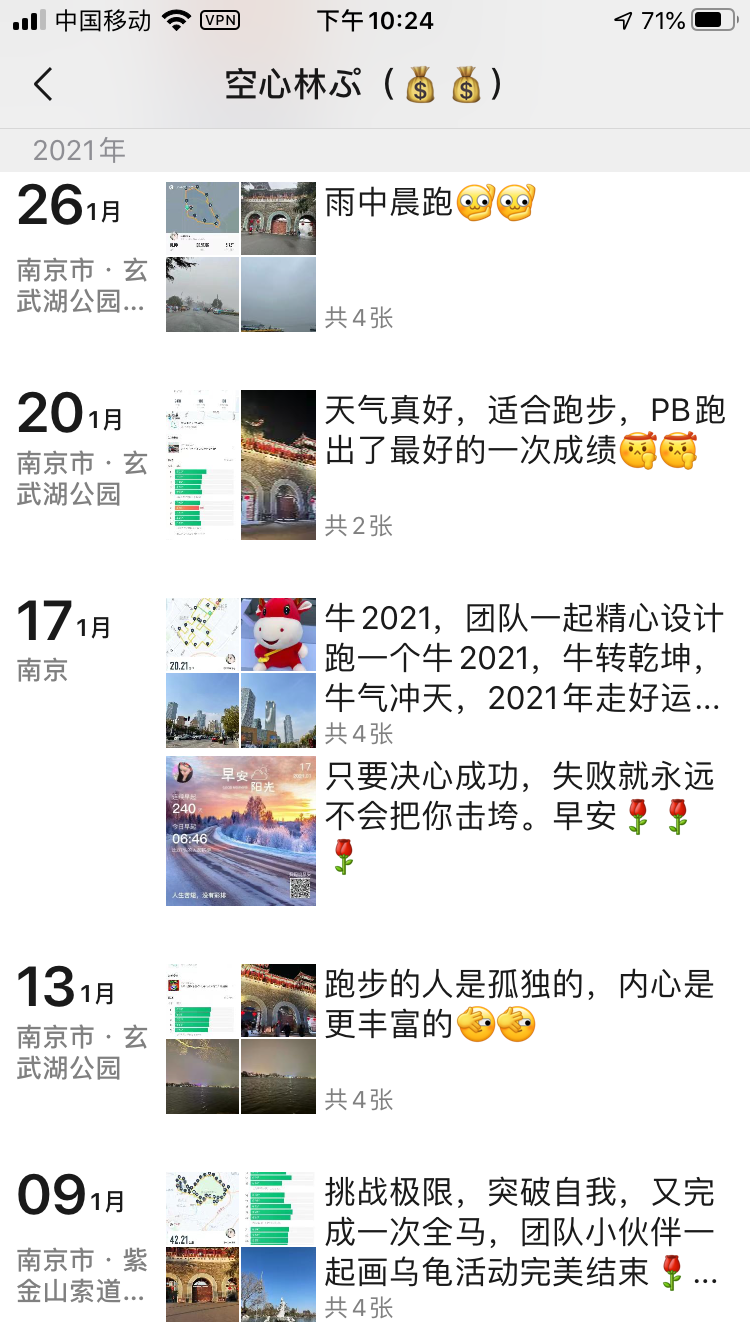View the bull mascot photo from January 17
The width and height of the screenshot is (750, 1334).
pyautogui.click(x=278, y=632)
